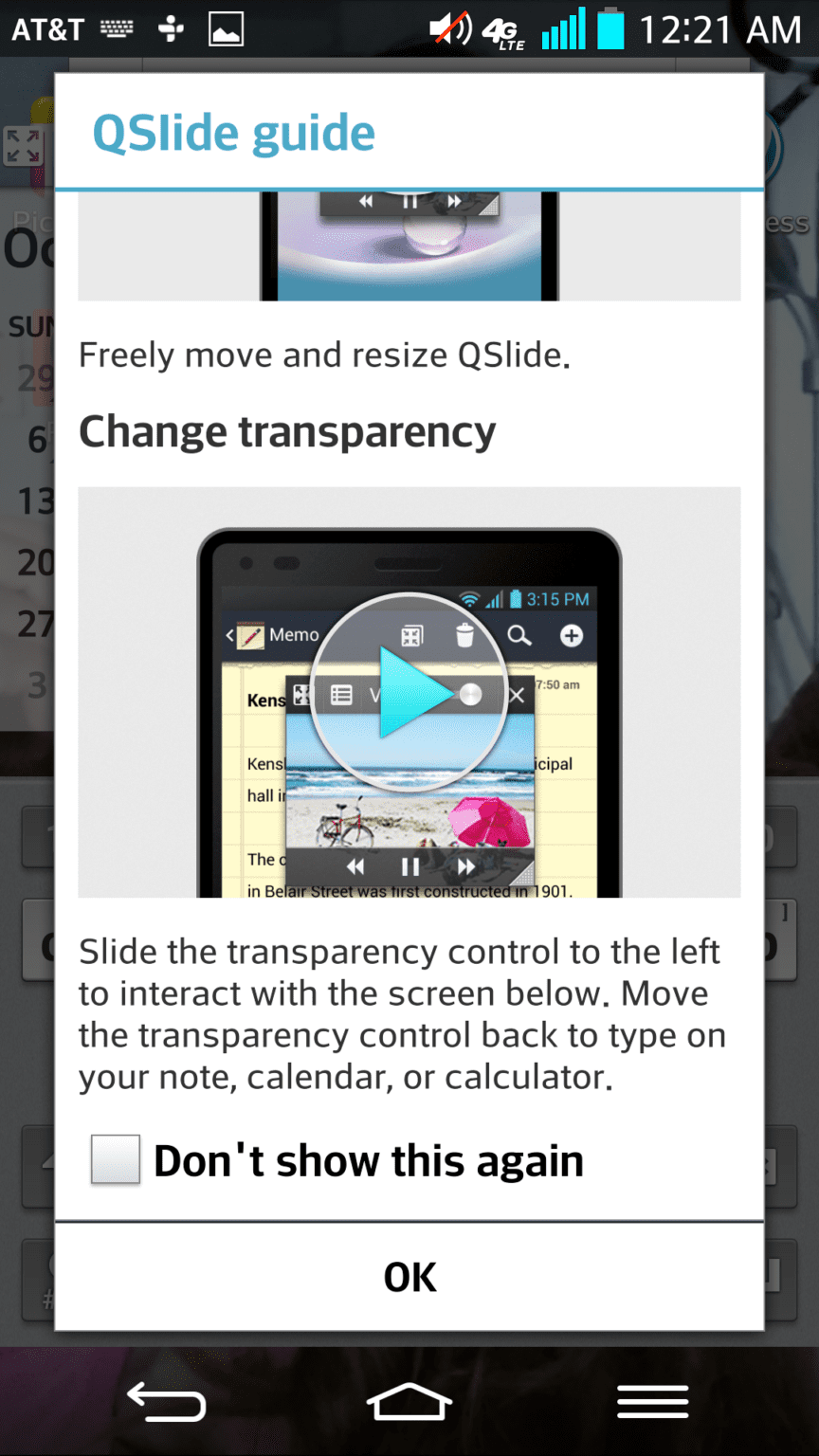
Task: Go back using the navigation bar
Action: click(x=167, y=1402)
